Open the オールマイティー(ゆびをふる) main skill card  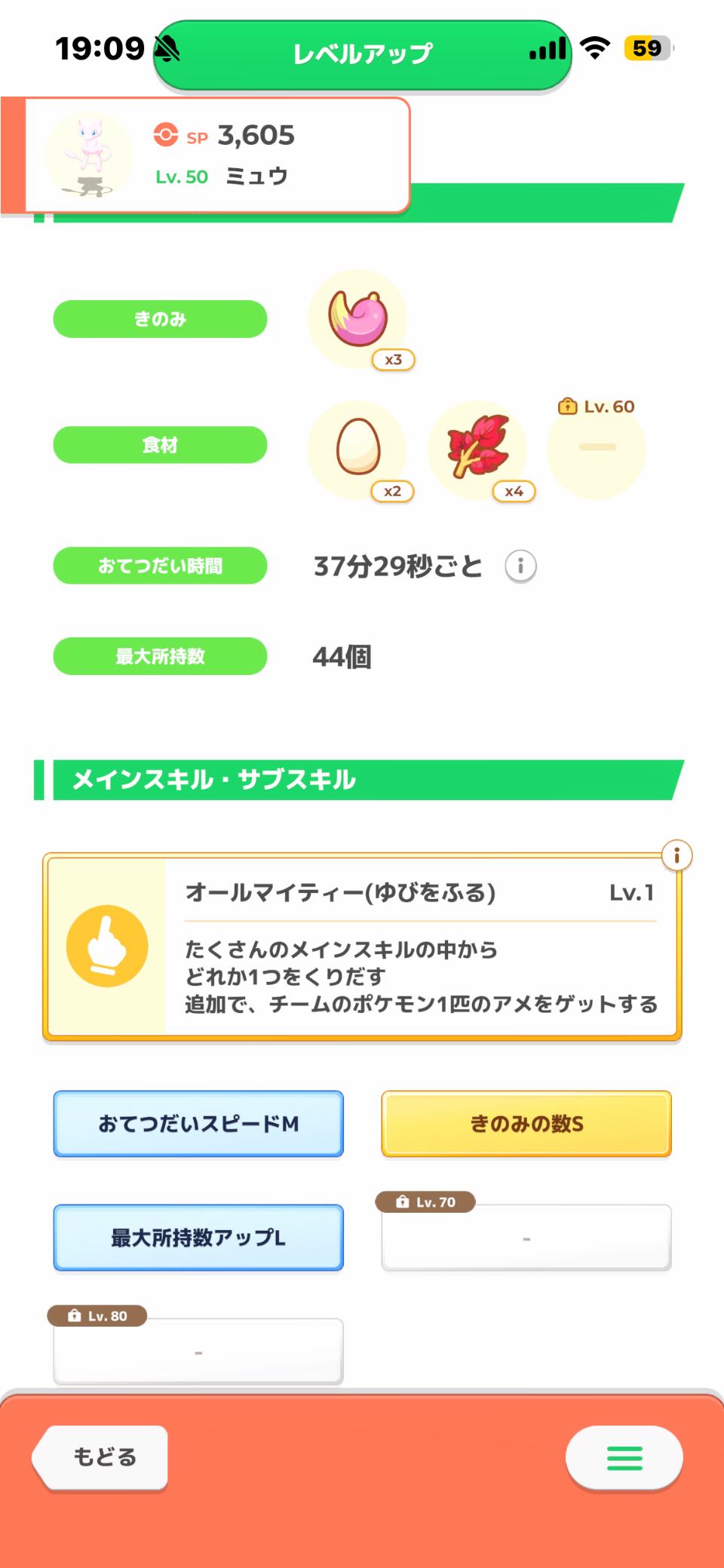click(362, 947)
